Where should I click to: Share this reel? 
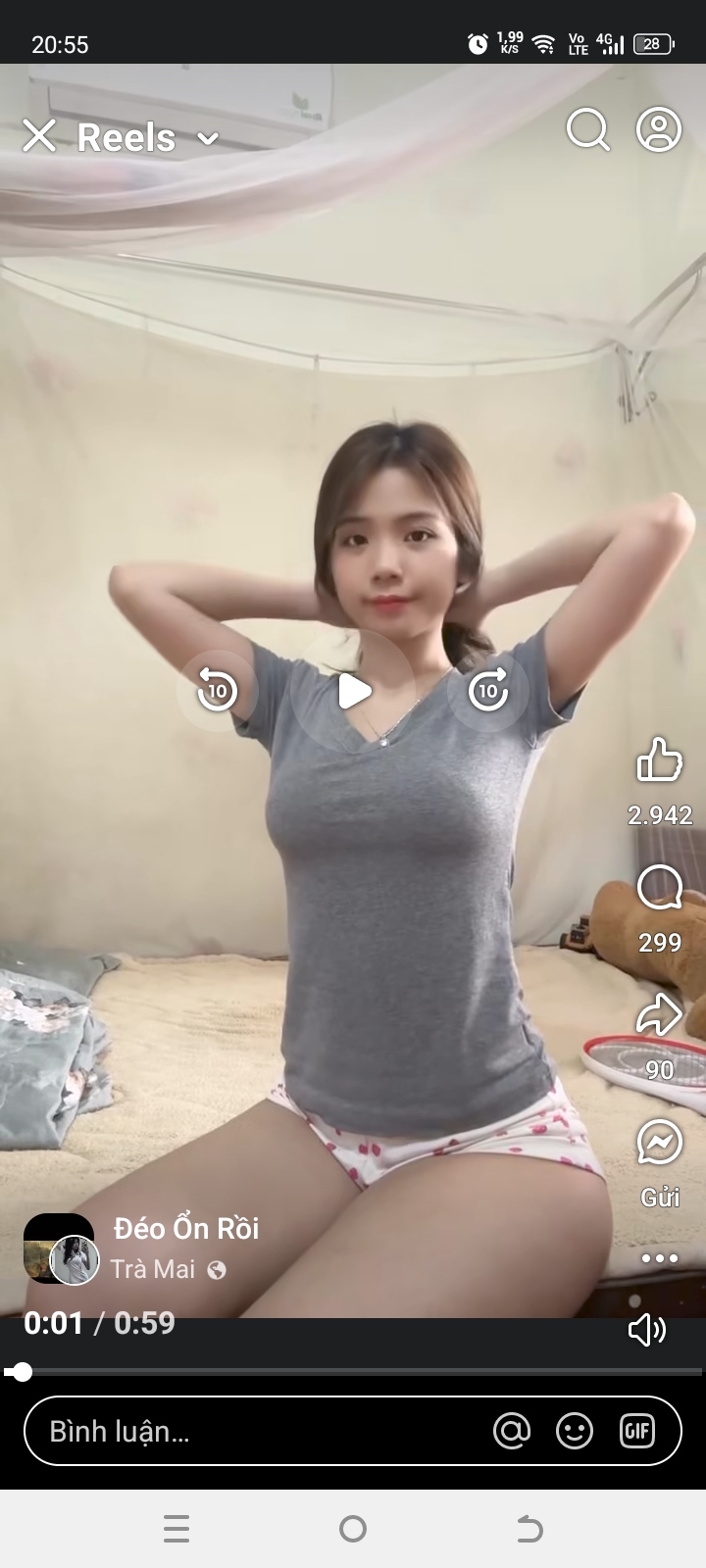coord(659,1015)
